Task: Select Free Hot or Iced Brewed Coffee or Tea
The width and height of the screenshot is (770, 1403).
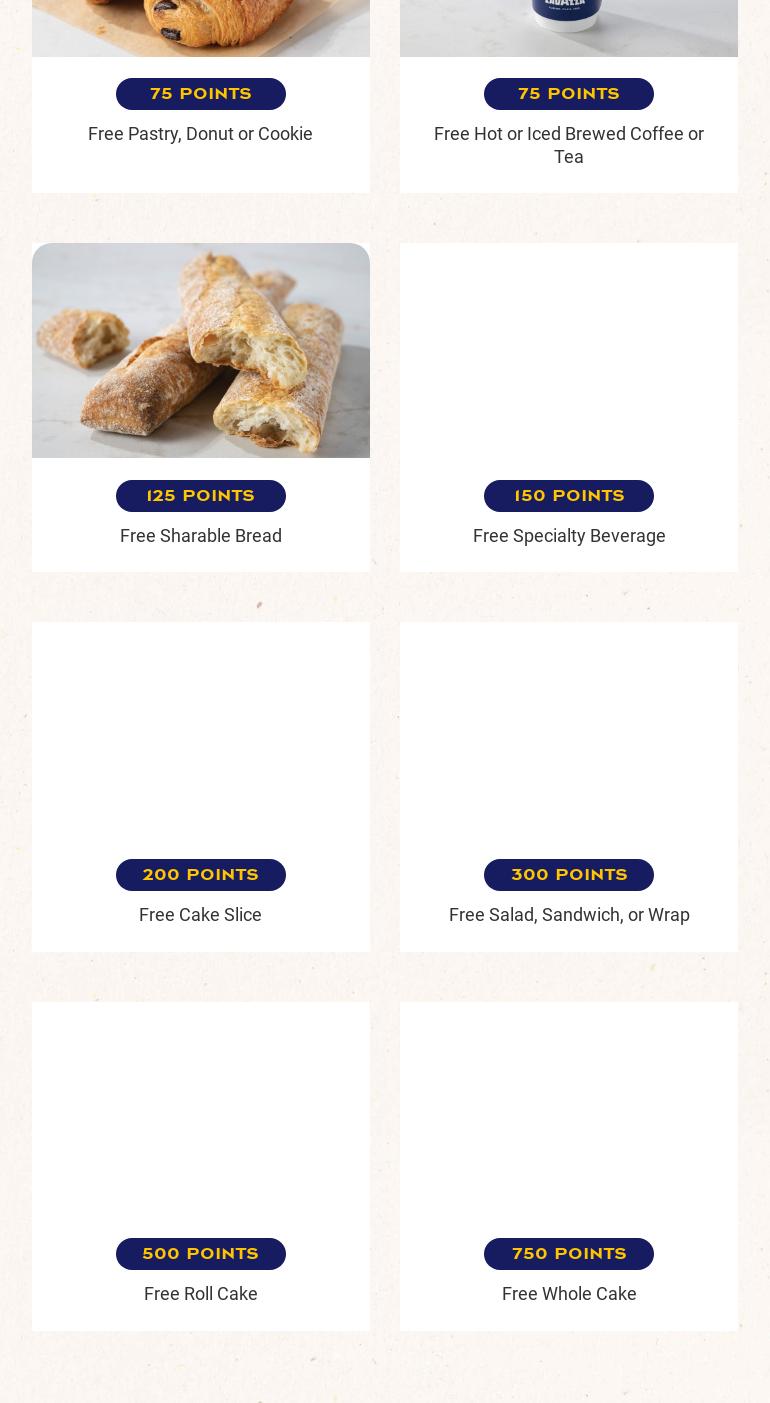Action: [x=568, y=145]
